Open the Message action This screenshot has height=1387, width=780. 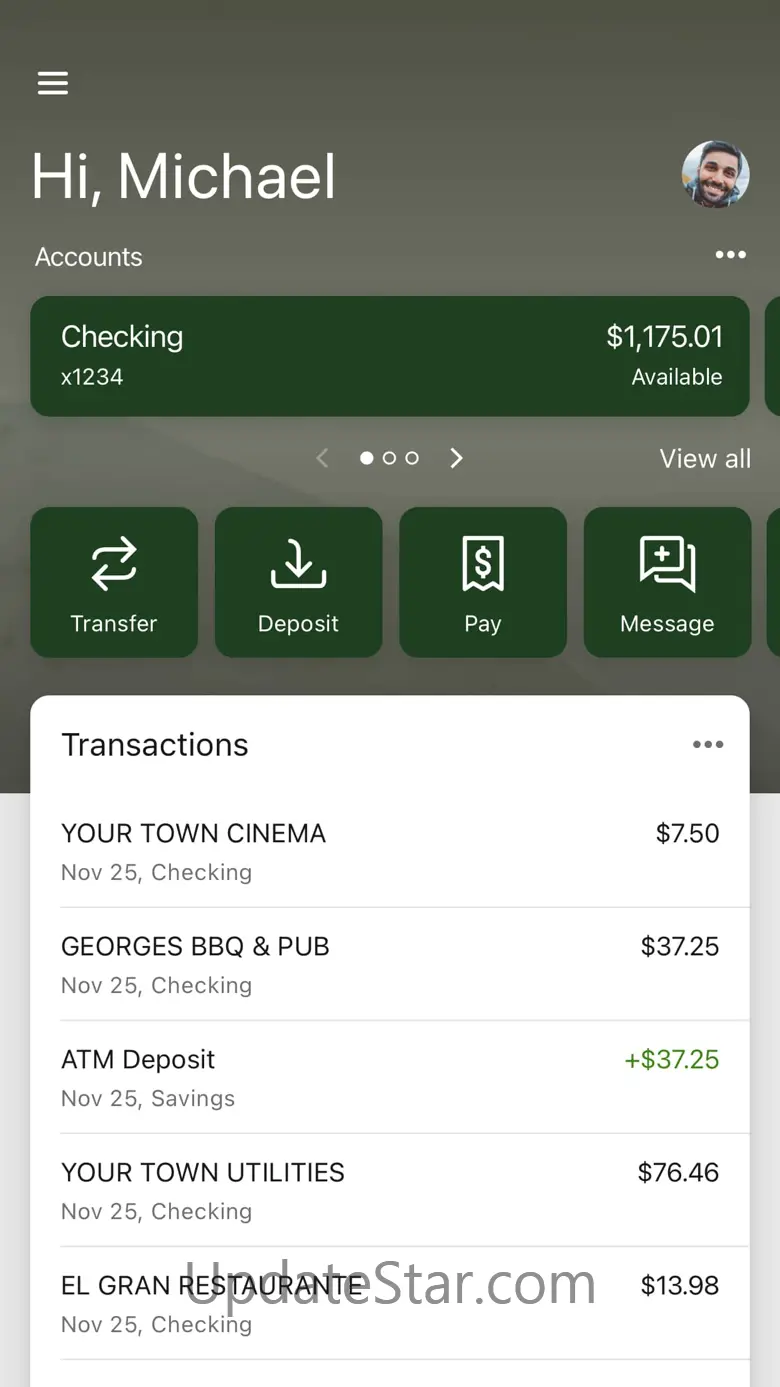[667, 582]
